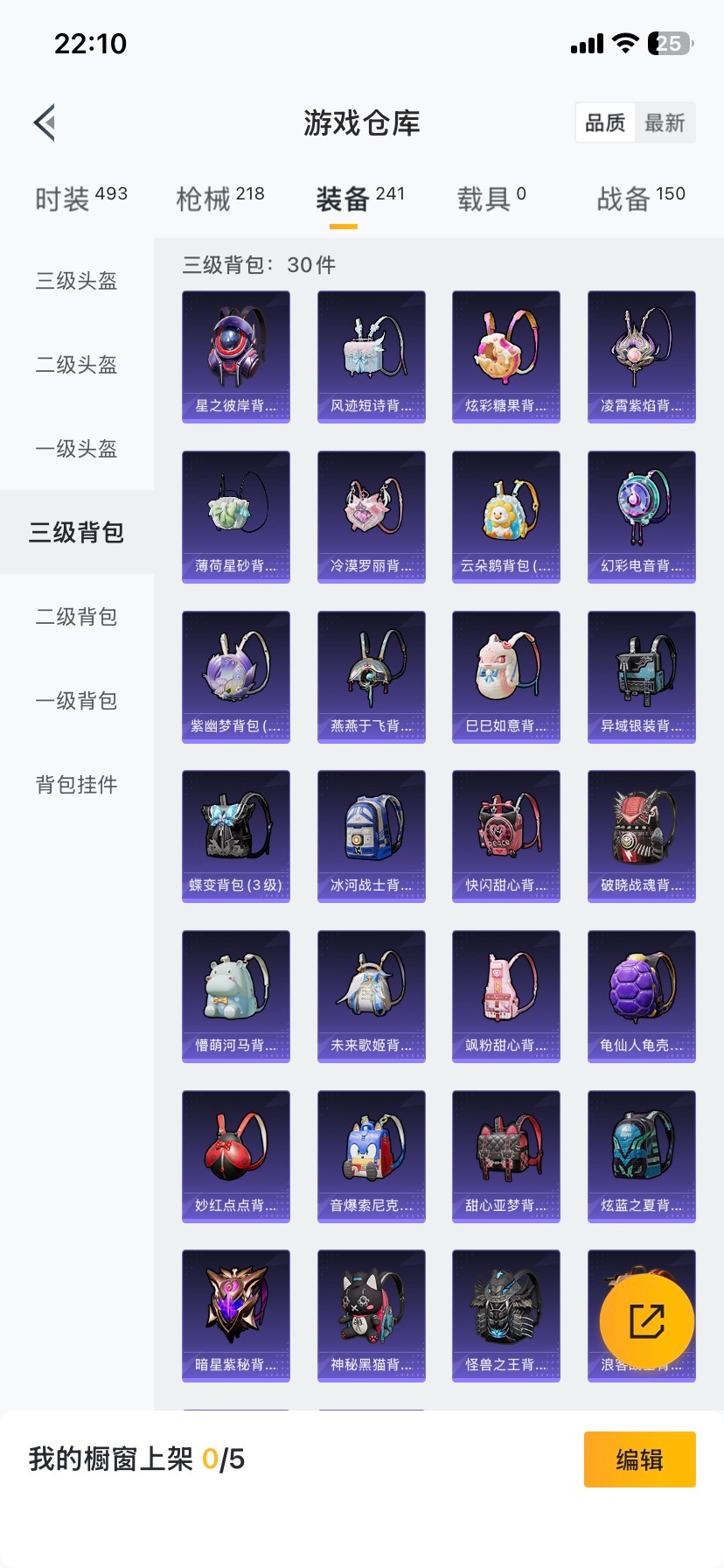Sort items by 最新
Screen dimensions: 724x1568
click(665, 123)
